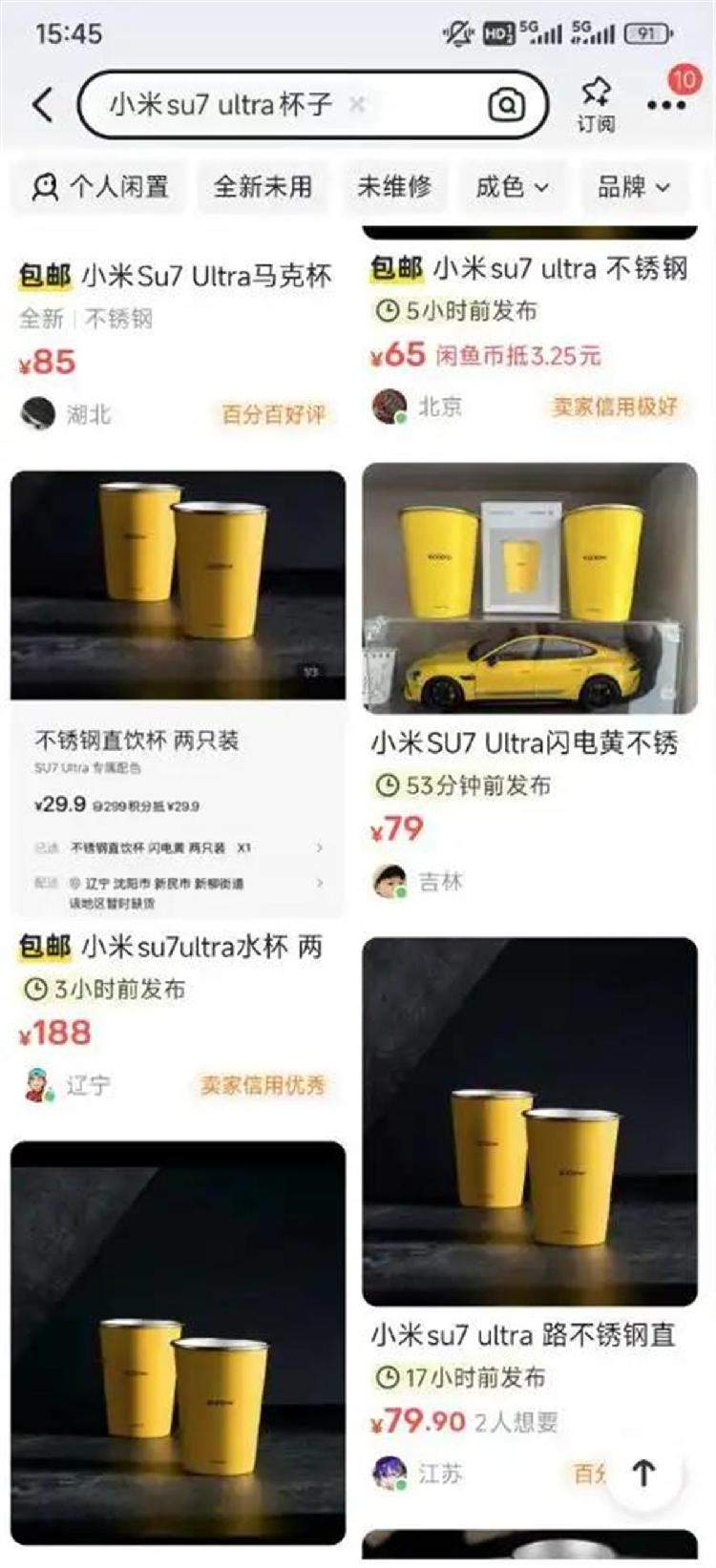
Task: Select the 个人闲置 filter
Action: [x=98, y=187]
